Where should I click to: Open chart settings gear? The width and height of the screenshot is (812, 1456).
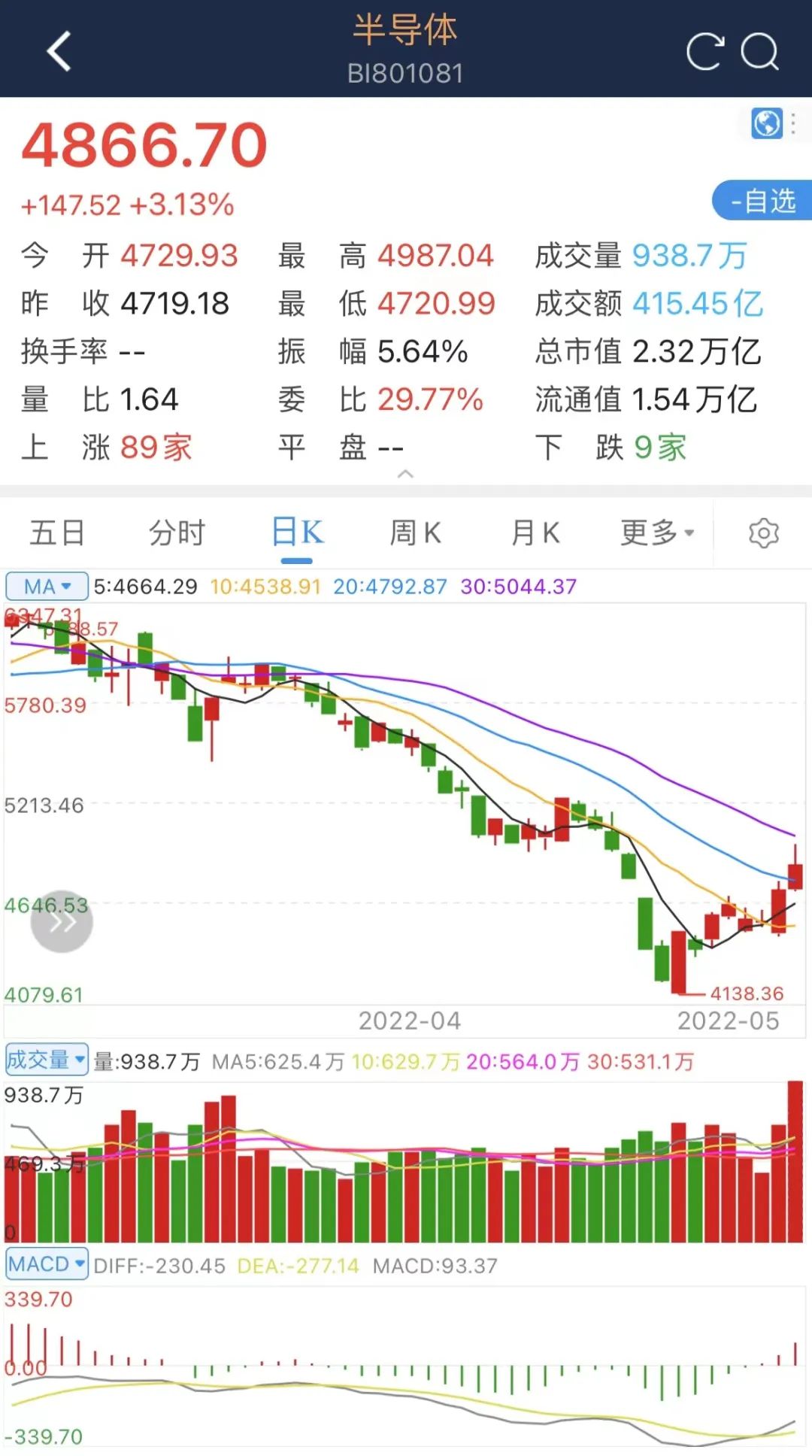coord(763,533)
